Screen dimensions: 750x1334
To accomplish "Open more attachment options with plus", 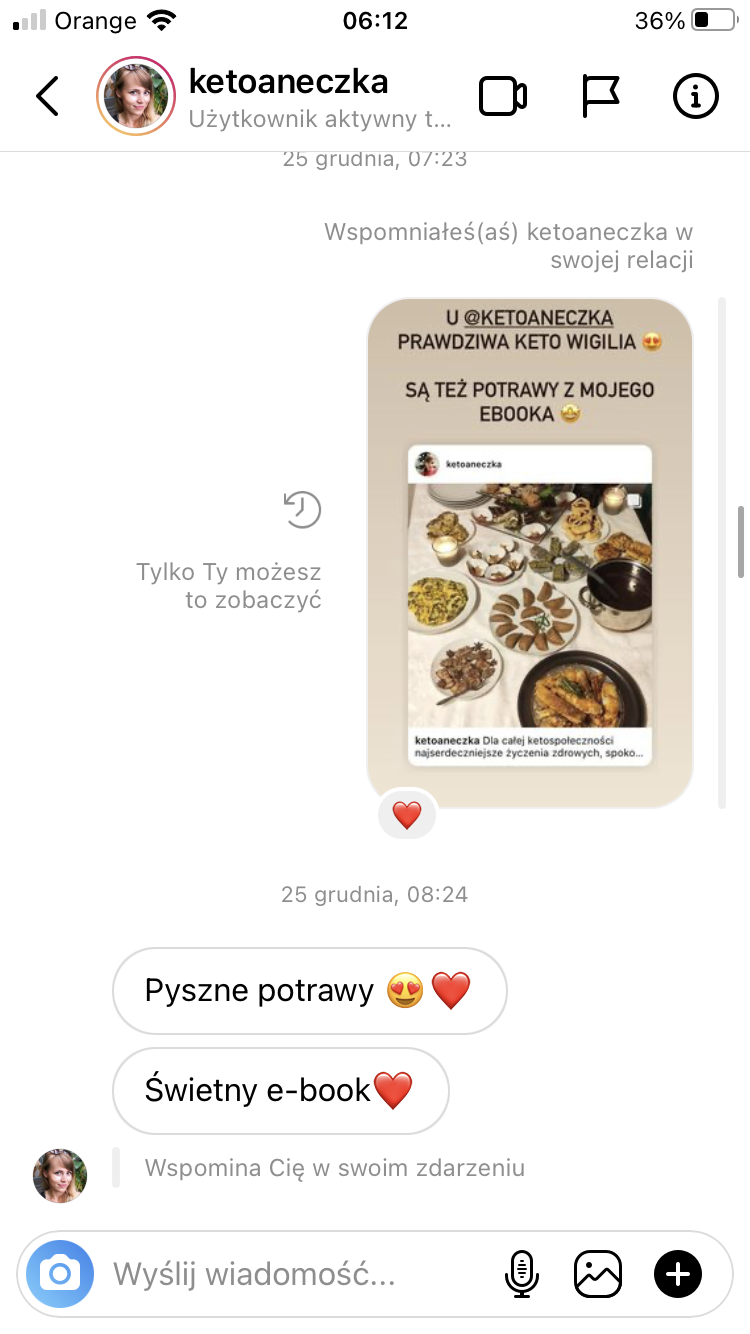I will [678, 1274].
